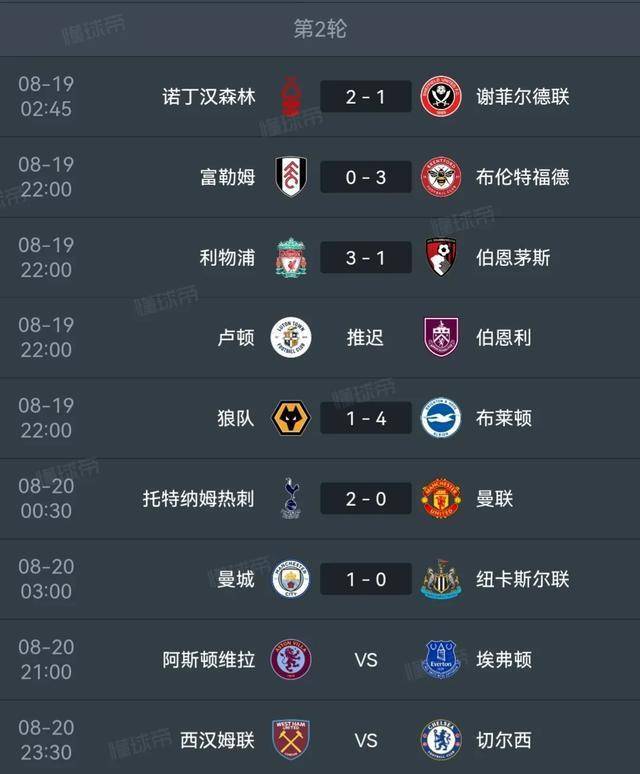Open the upcoming 西汉姆联 vs 切尔西 match

click(x=365, y=740)
